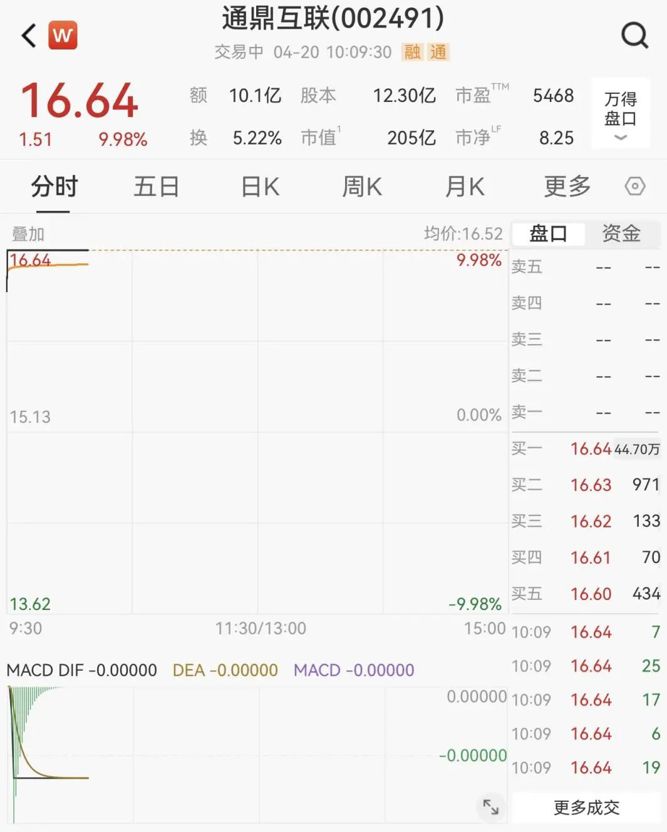This screenshot has width=667, height=832.
Task: Open the search magnifier icon
Action: [635, 36]
